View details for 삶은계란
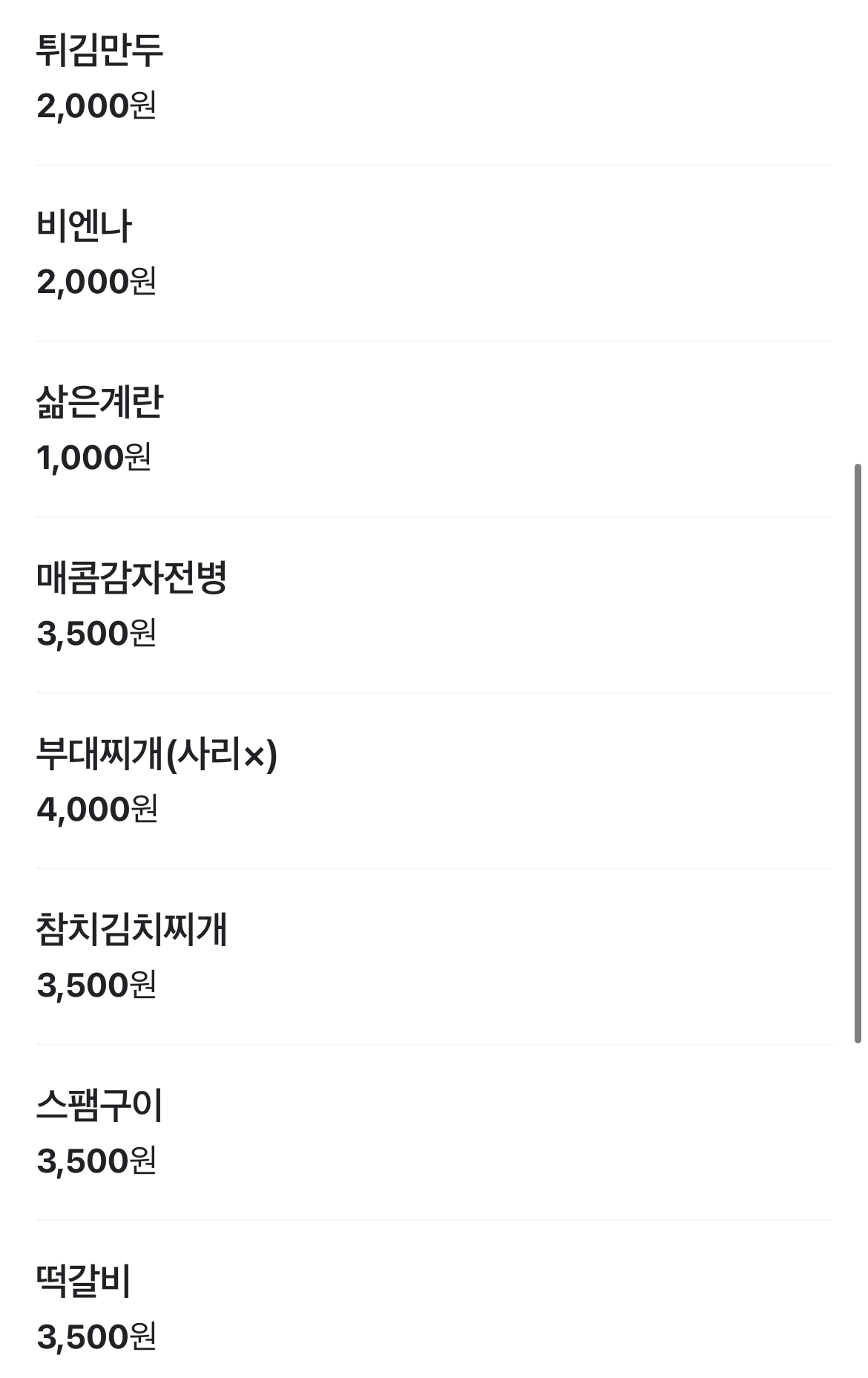868x1378 pixels. click(99, 403)
